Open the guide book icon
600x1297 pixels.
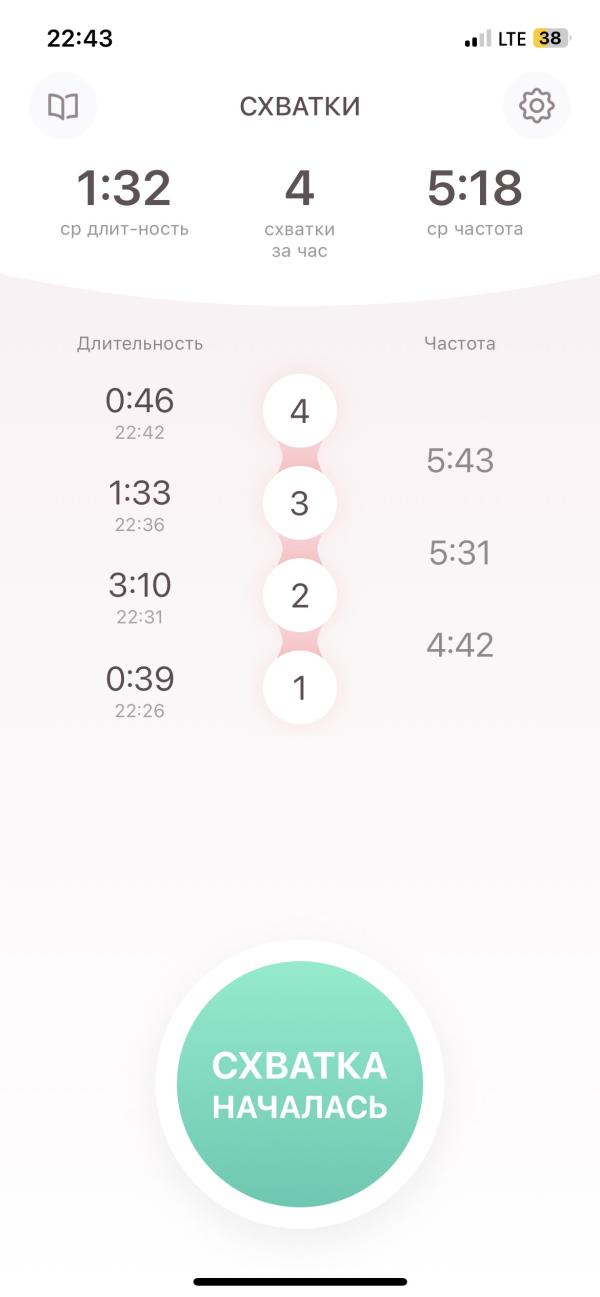pyautogui.click(x=63, y=106)
